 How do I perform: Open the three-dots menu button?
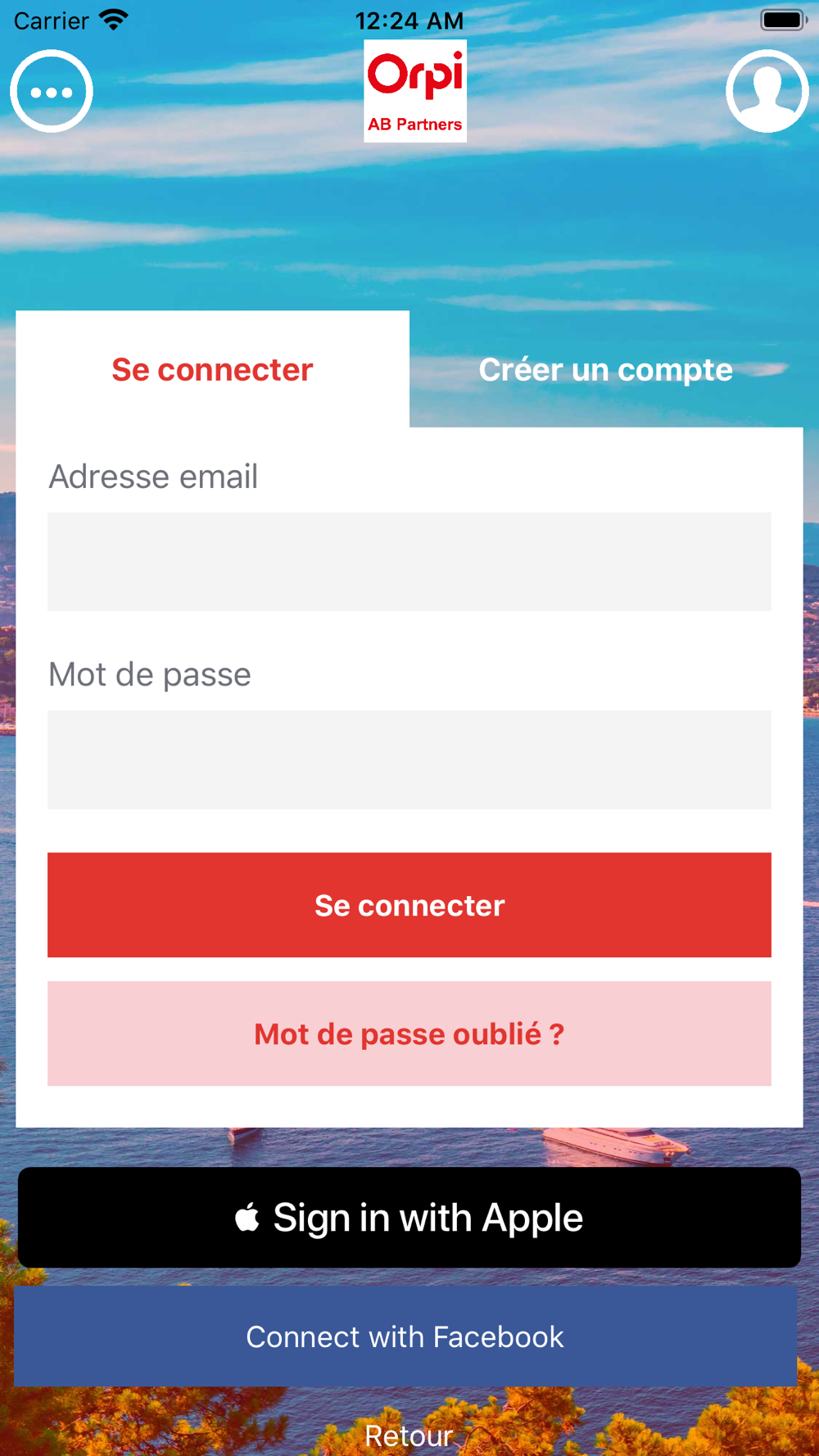[52, 91]
